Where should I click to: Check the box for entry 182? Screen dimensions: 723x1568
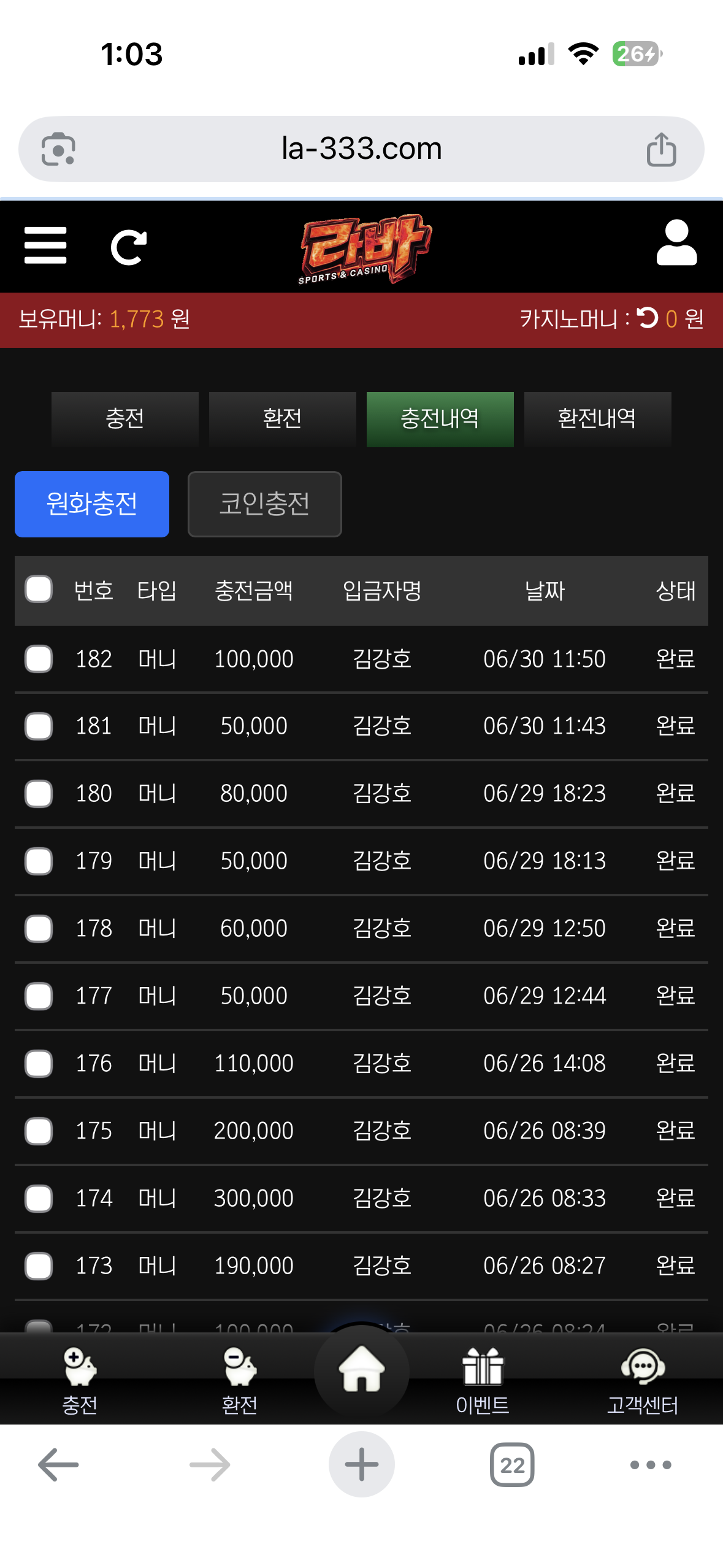pyautogui.click(x=39, y=659)
